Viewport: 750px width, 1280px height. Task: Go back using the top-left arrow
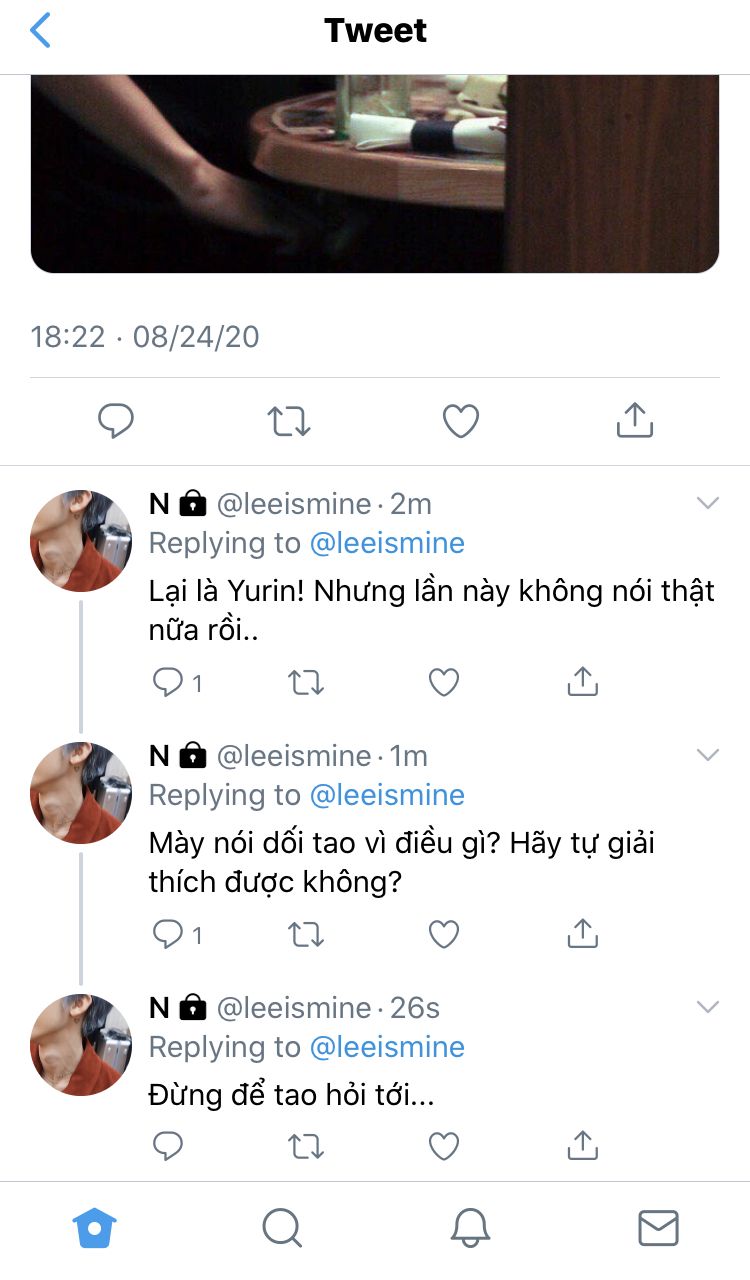pos(40,31)
